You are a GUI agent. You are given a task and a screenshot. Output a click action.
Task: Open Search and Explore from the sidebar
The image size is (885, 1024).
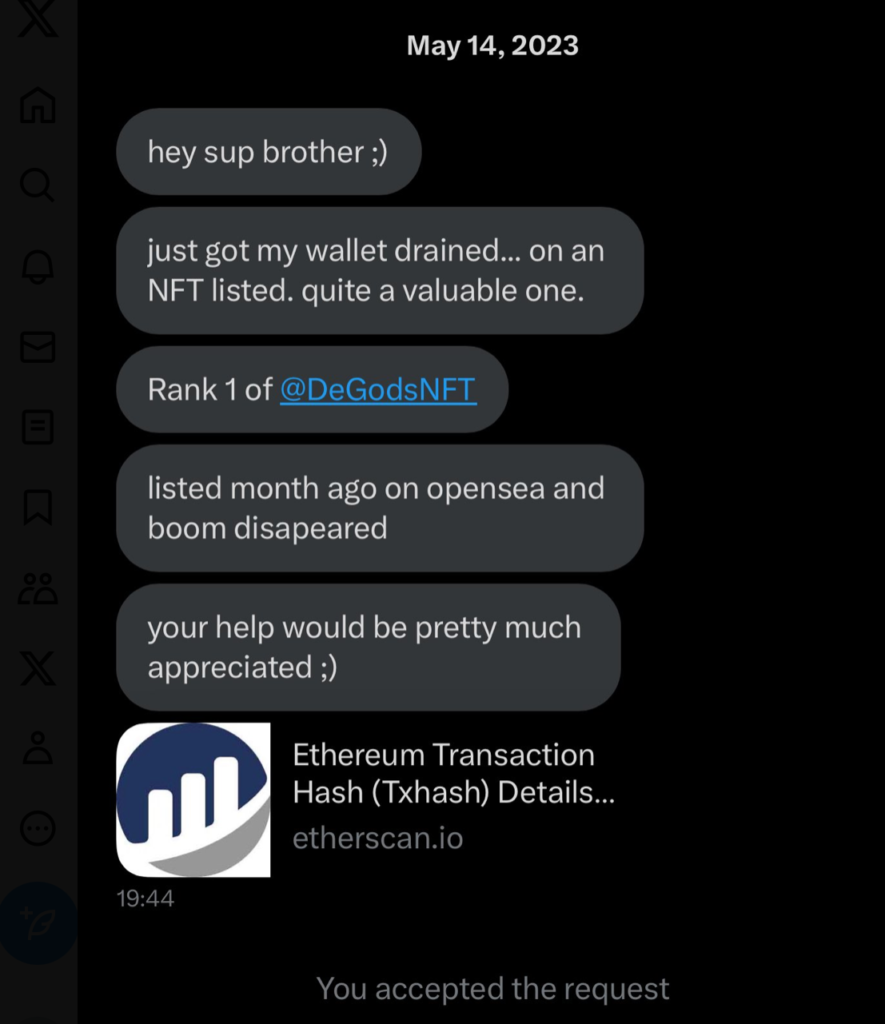(x=38, y=185)
